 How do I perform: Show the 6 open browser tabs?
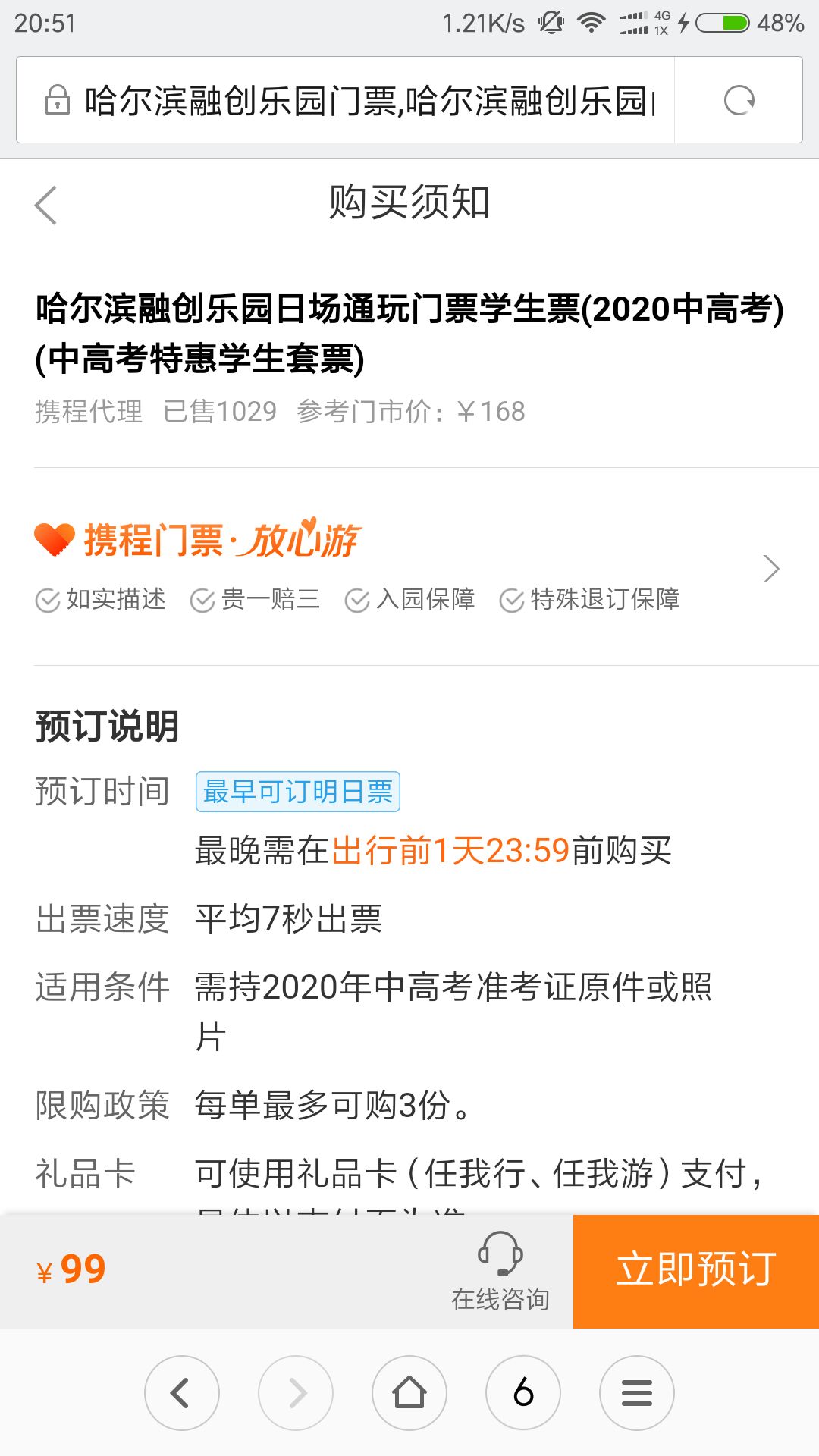tap(523, 1393)
